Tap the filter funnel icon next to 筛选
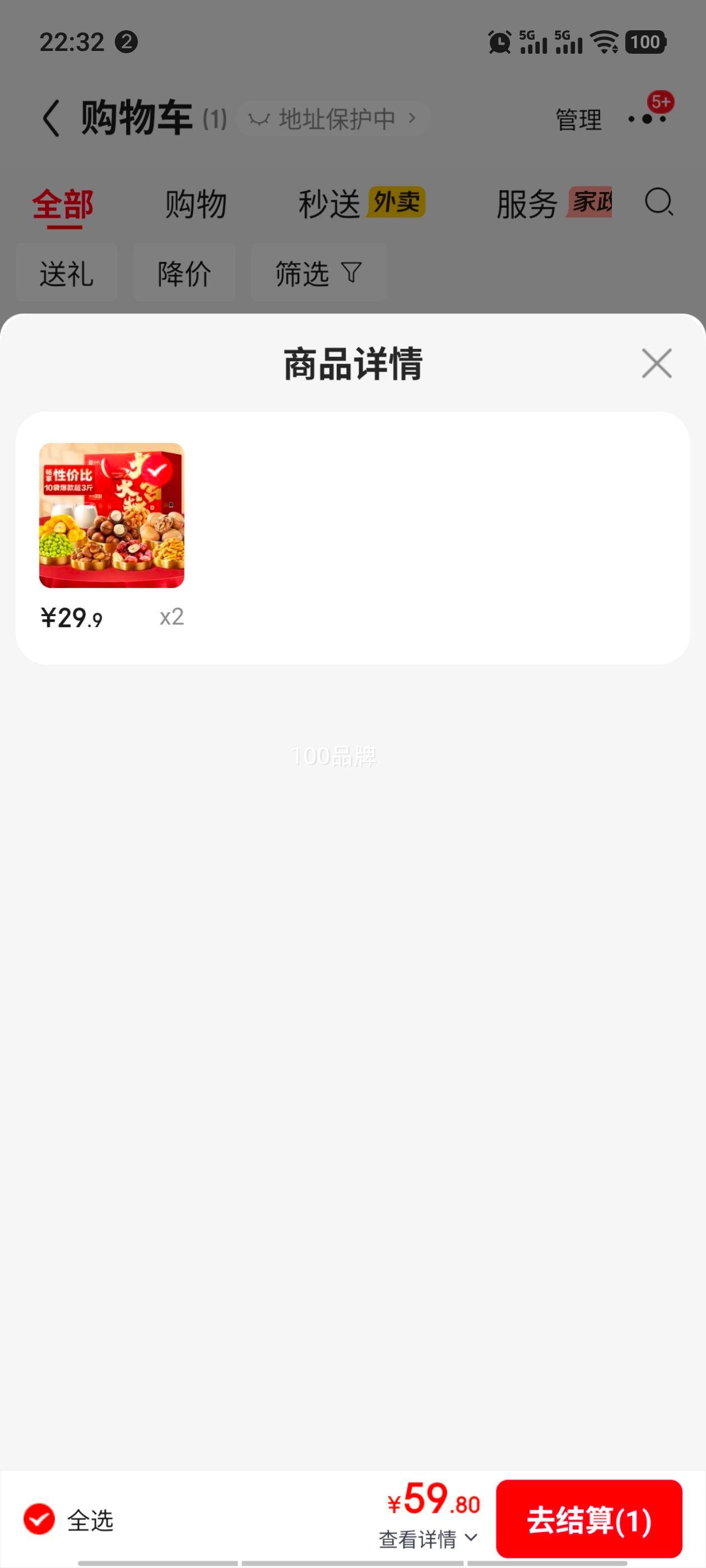This screenshot has width=706, height=1568. 352,273
